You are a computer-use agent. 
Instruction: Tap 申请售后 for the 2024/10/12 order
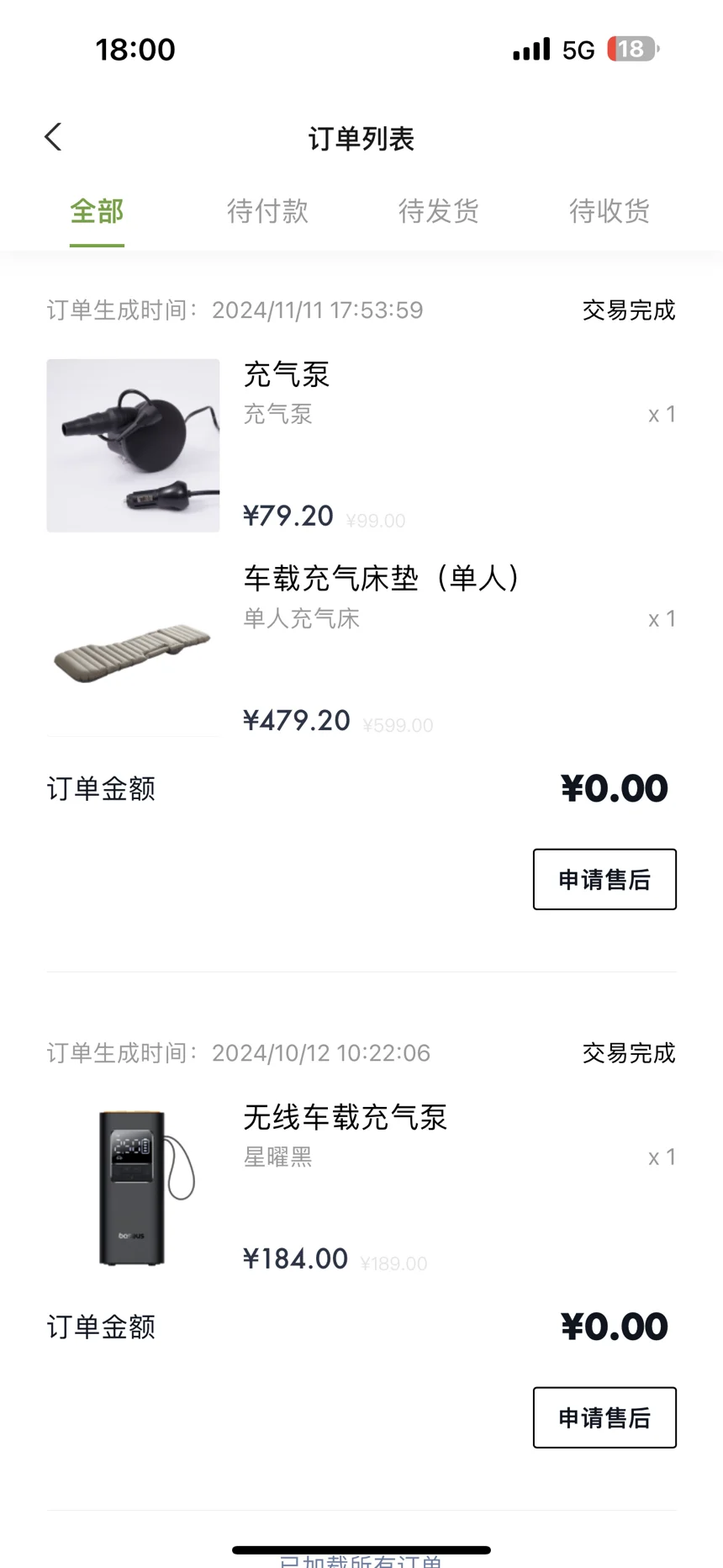tap(604, 1417)
